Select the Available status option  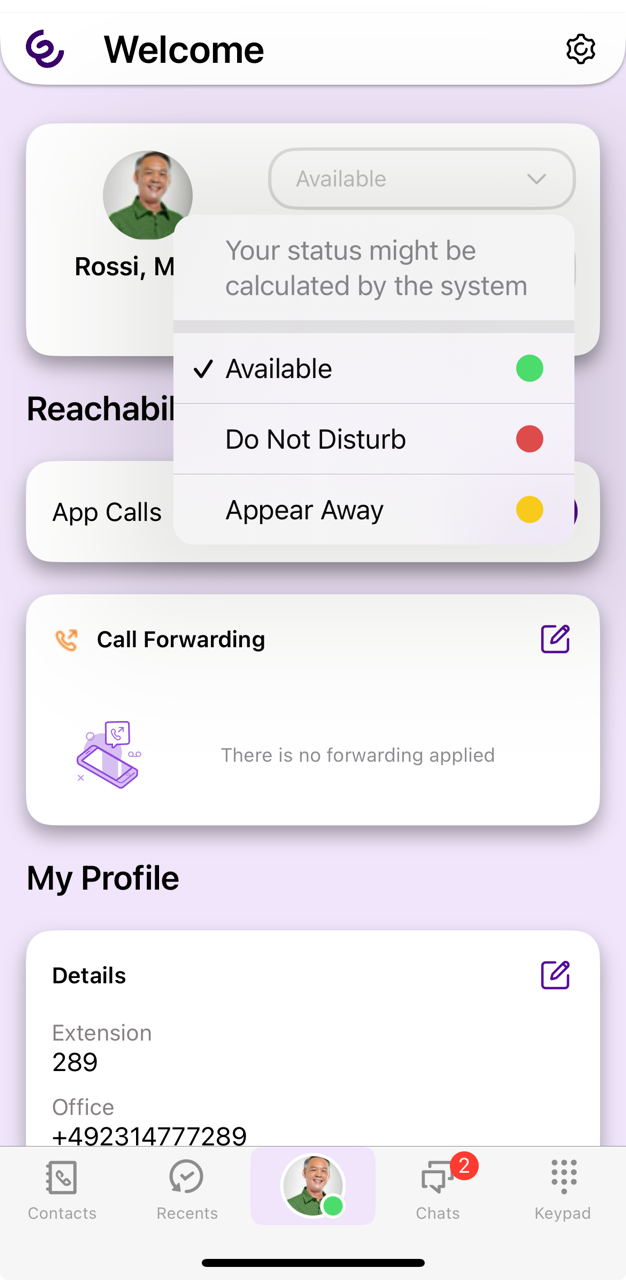pos(373,369)
